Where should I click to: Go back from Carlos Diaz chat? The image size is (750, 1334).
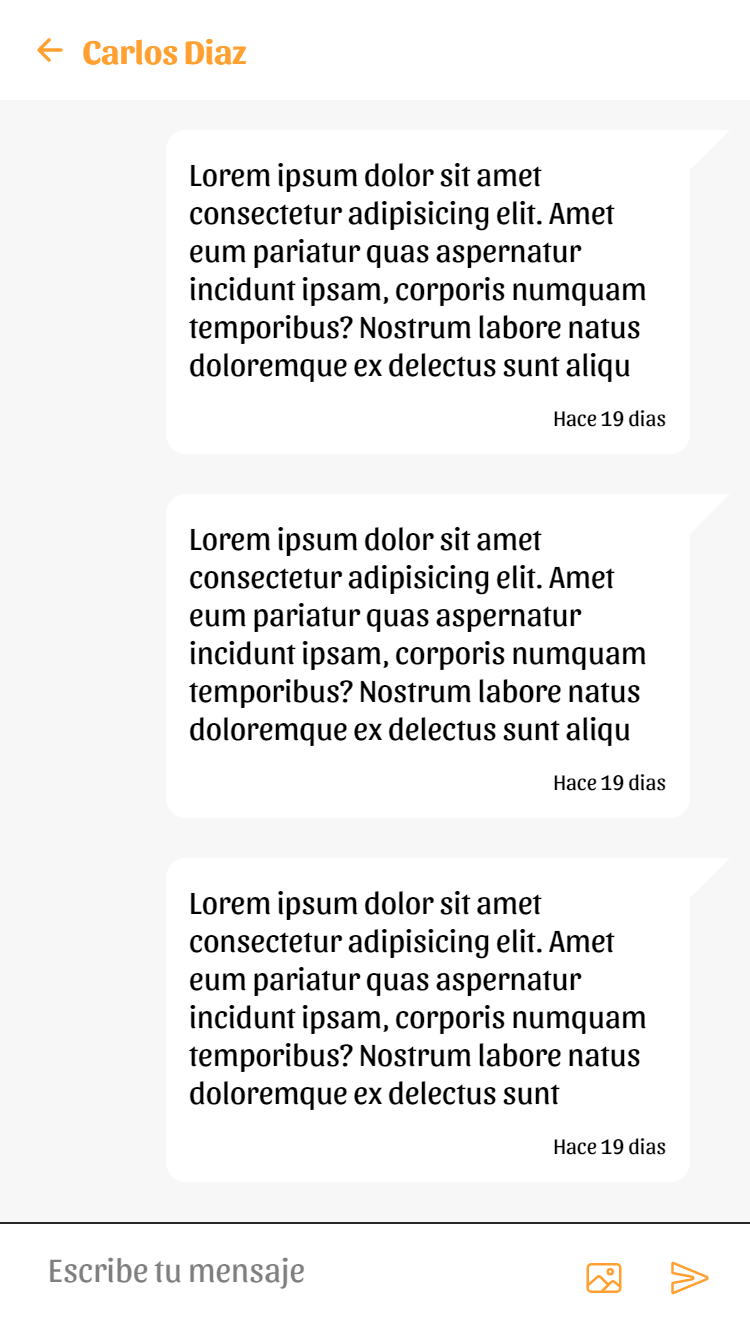(x=49, y=50)
